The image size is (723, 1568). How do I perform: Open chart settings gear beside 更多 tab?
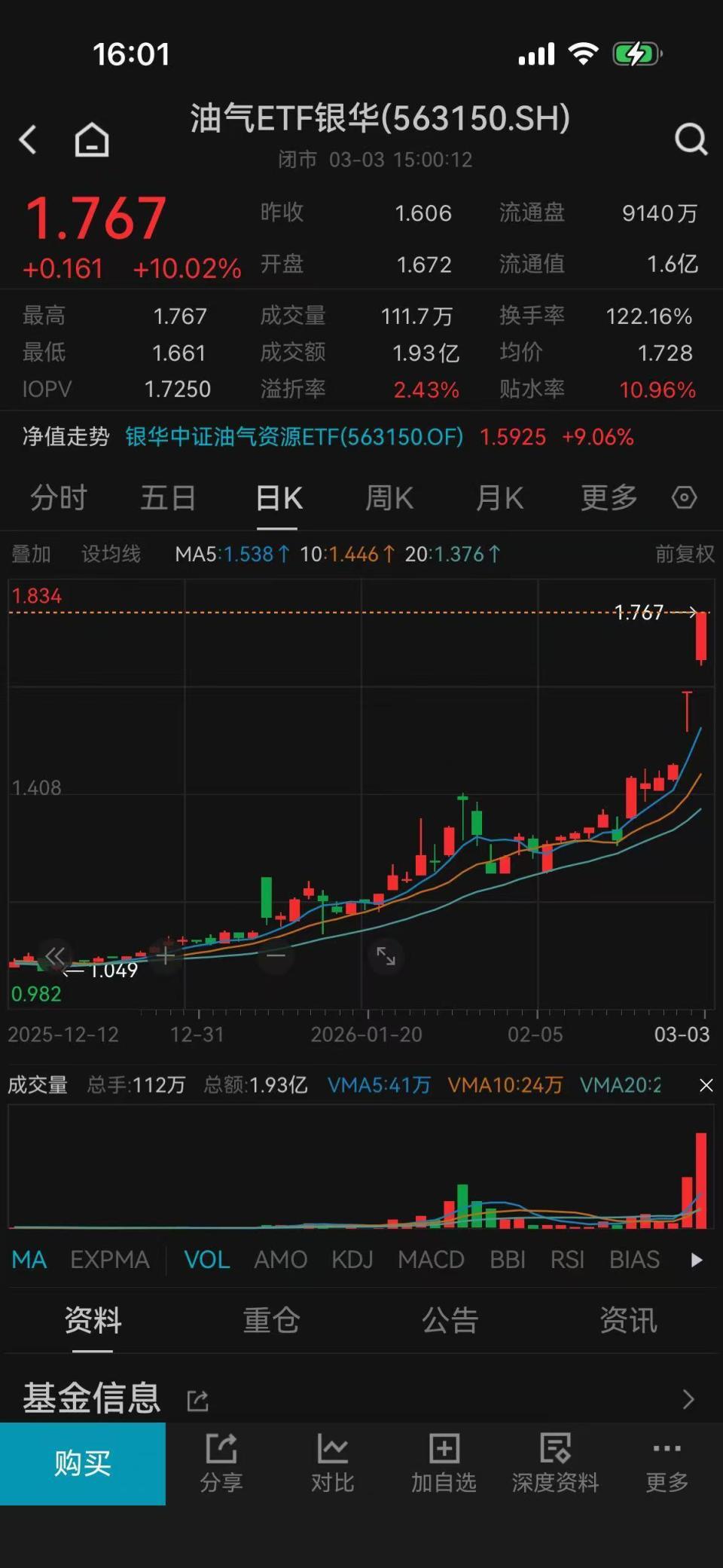tap(684, 497)
